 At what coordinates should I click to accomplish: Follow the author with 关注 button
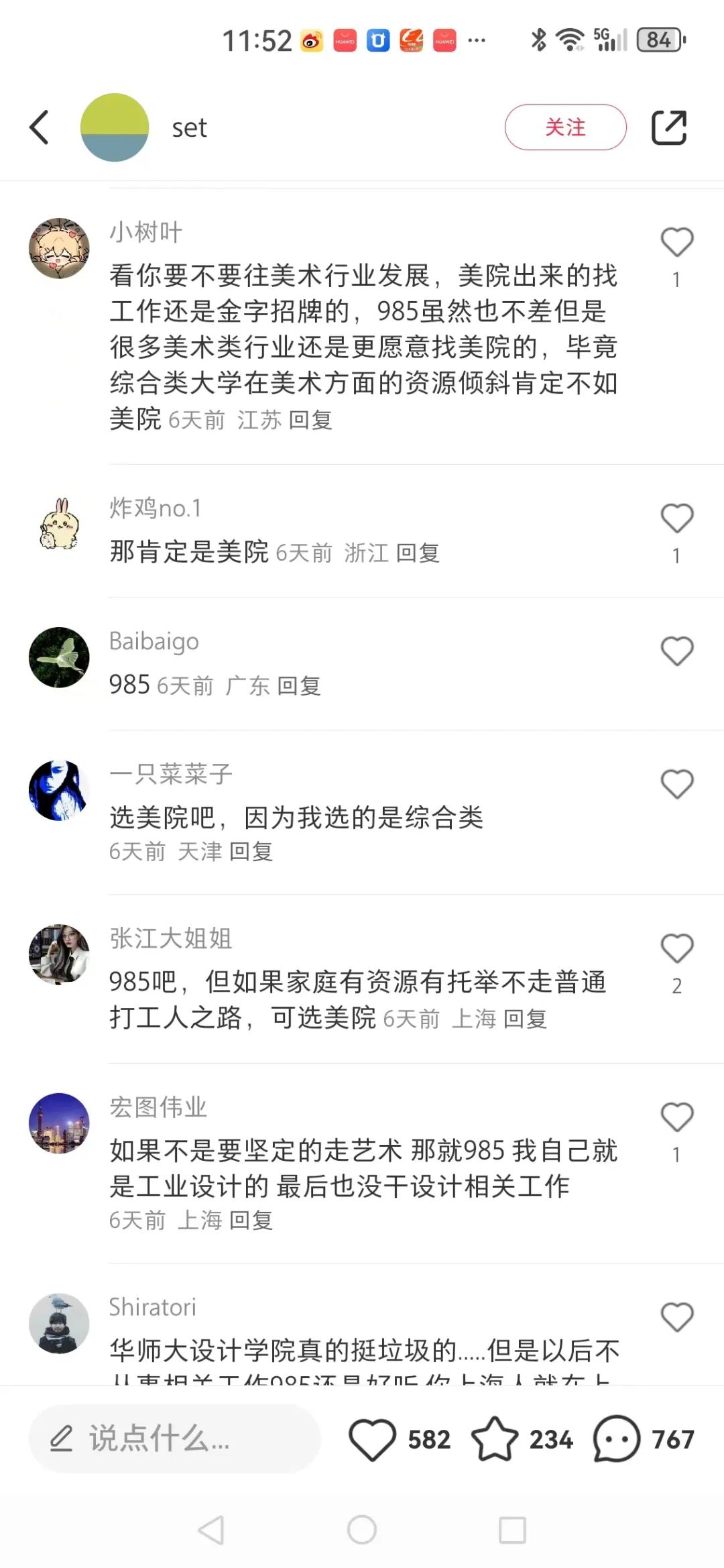click(x=565, y=127)
